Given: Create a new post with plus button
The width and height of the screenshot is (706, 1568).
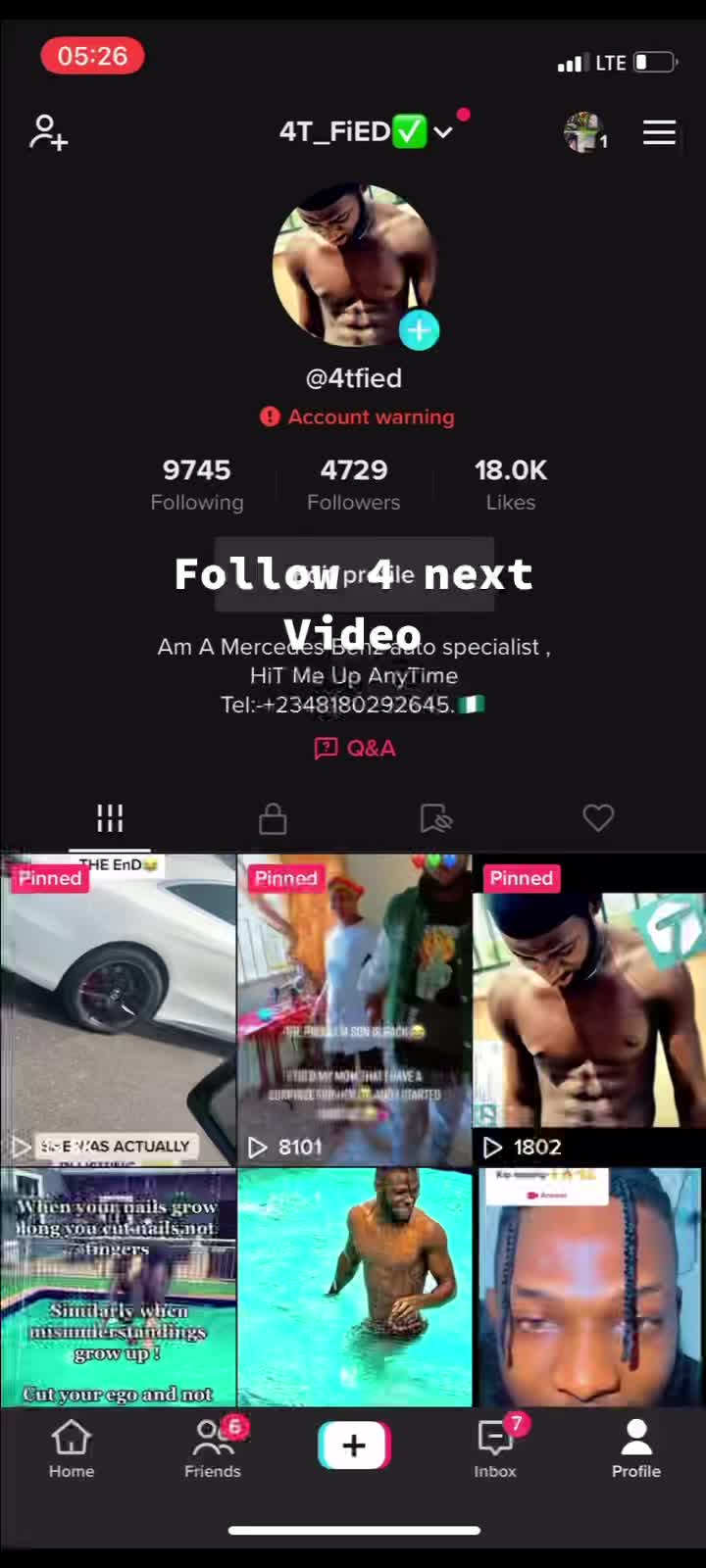Looking at the screenshot, I should 354,1445.
